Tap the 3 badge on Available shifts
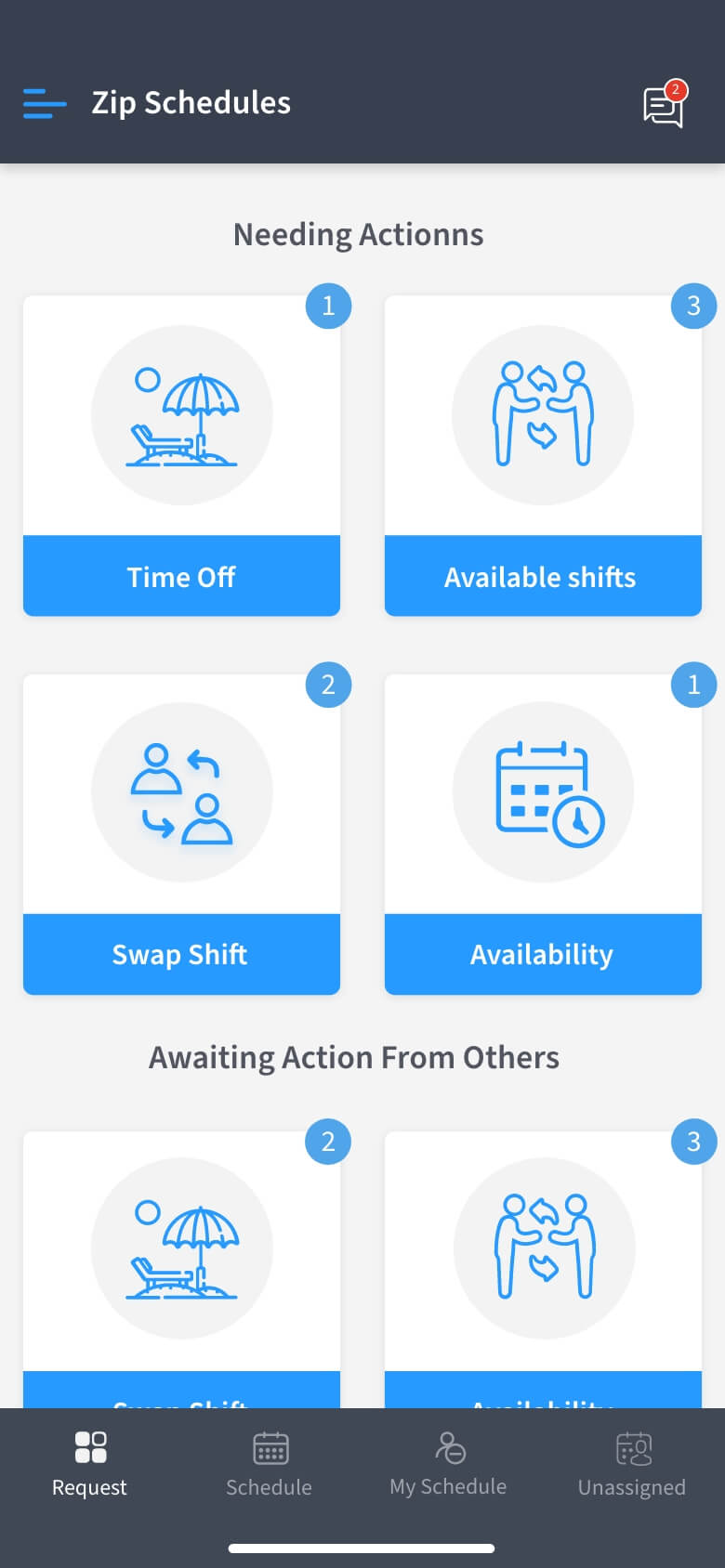Screen dimensions: 725x1568 click(692, 306)
